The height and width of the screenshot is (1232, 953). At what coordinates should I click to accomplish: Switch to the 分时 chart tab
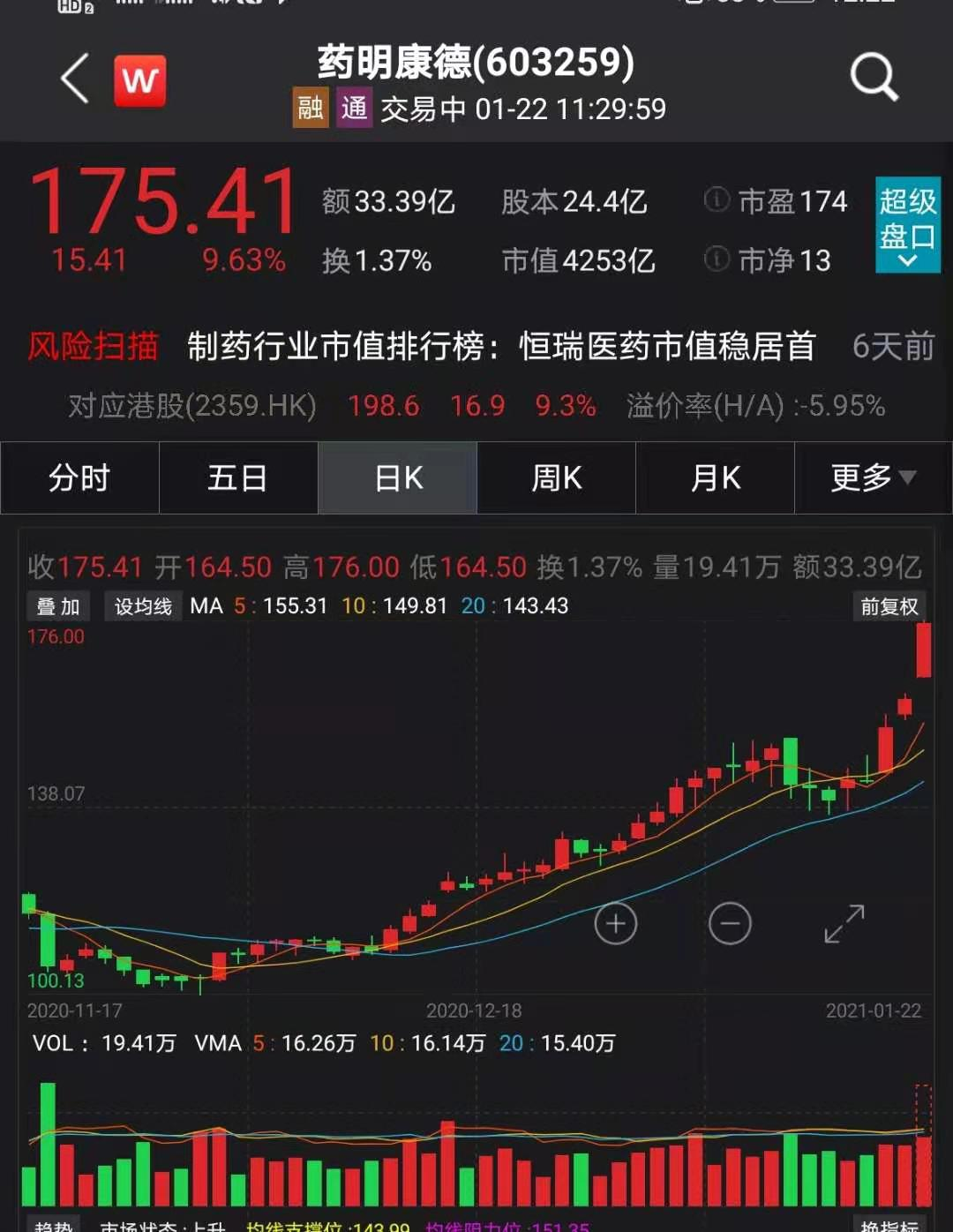coord(79,477)
